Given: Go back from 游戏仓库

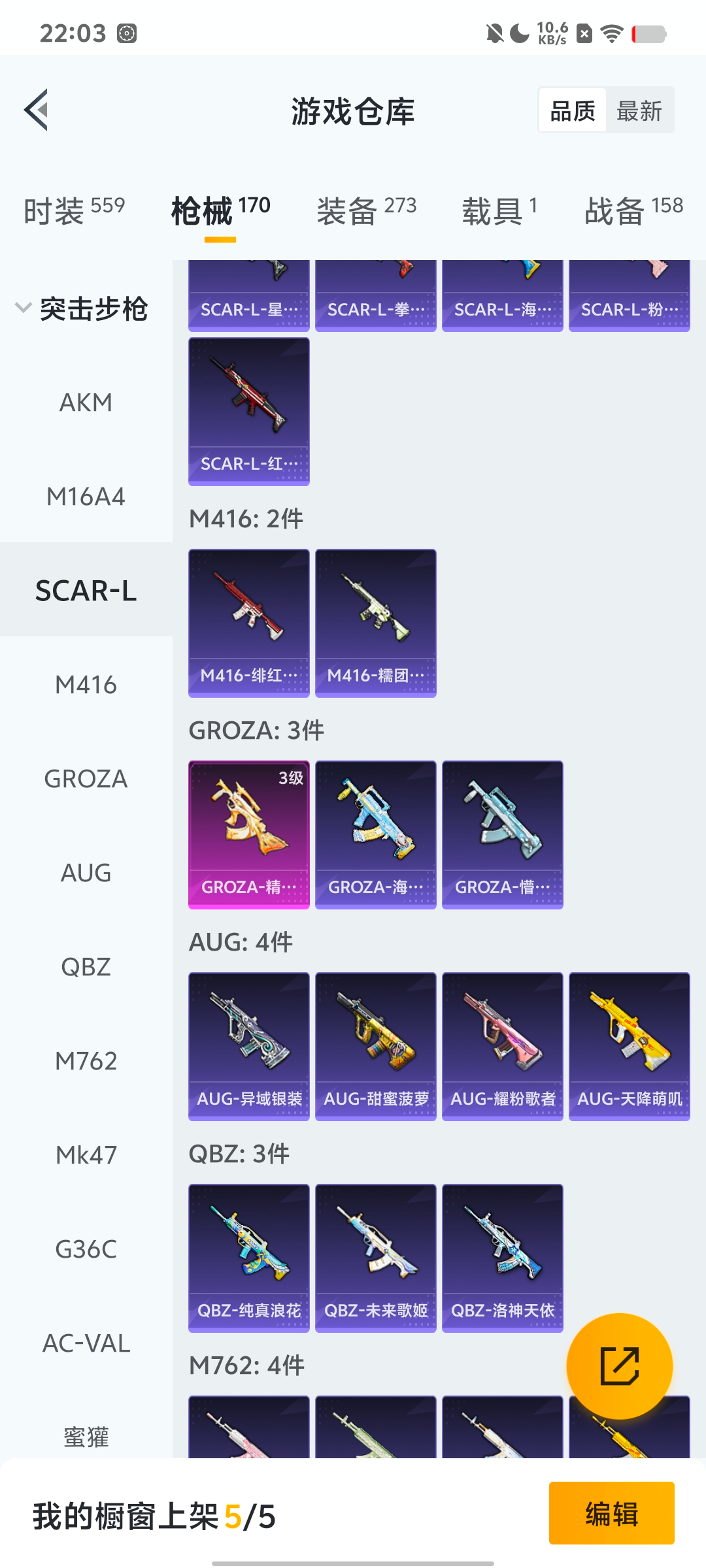Looking at the screenshot, I should 37,110.
